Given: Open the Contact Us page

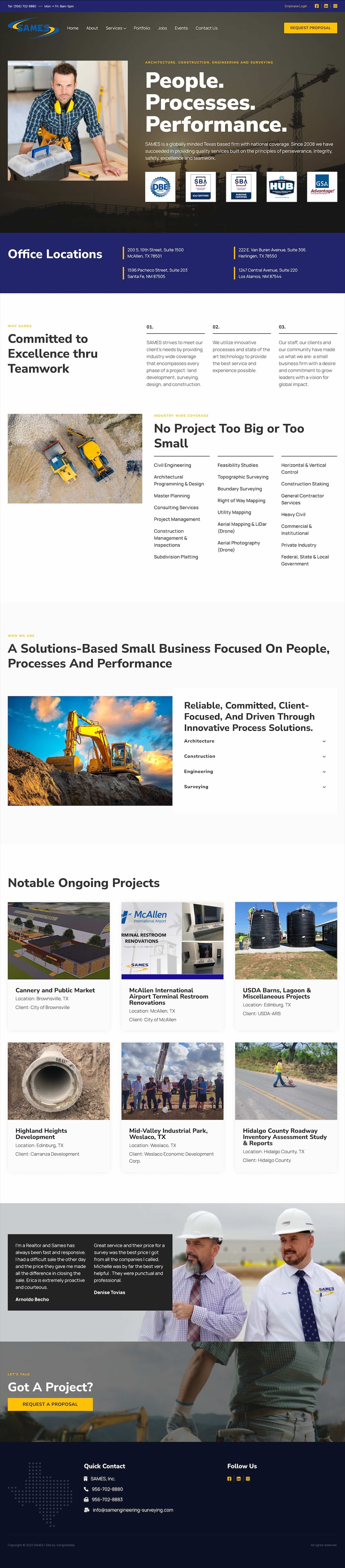Looking at the screenshot, I should pos(207,28).
